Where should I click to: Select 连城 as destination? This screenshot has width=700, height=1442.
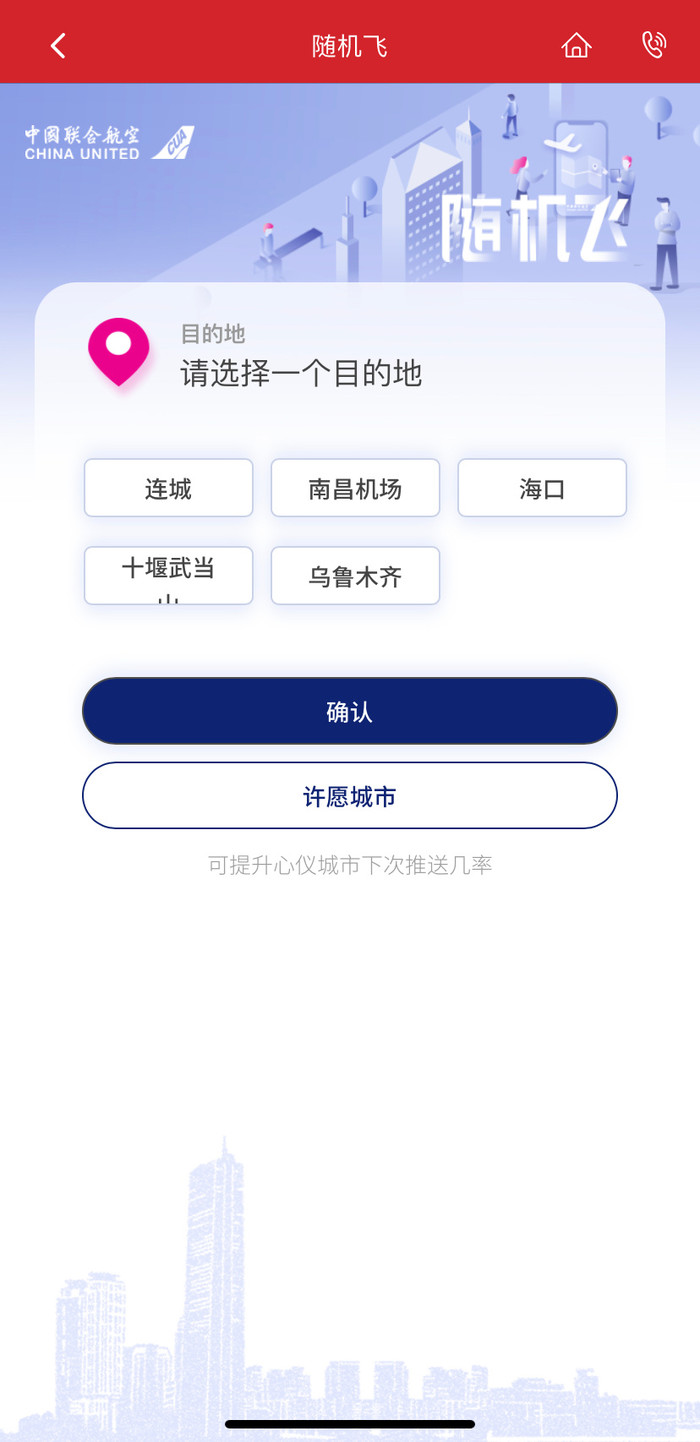tap(168, 488)
